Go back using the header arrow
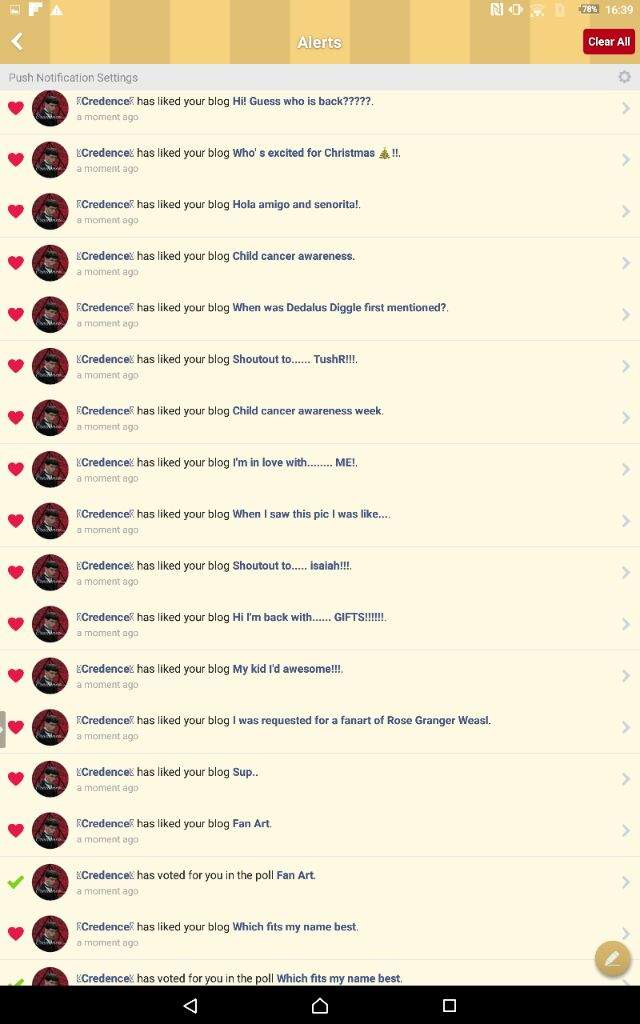The width and height of the screenshot is (640, 1024). (17, 41)
